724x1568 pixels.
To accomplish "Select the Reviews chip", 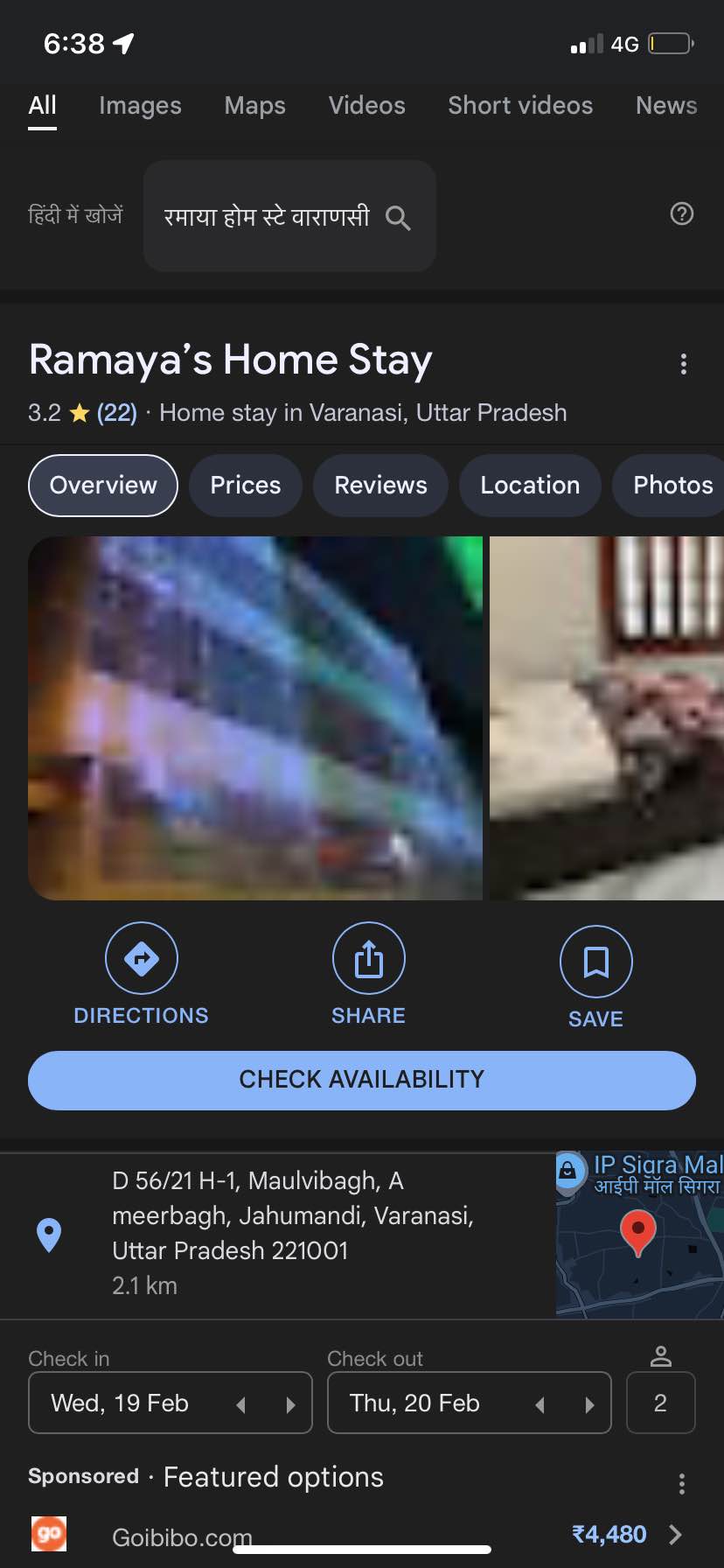I will (380, 486).
